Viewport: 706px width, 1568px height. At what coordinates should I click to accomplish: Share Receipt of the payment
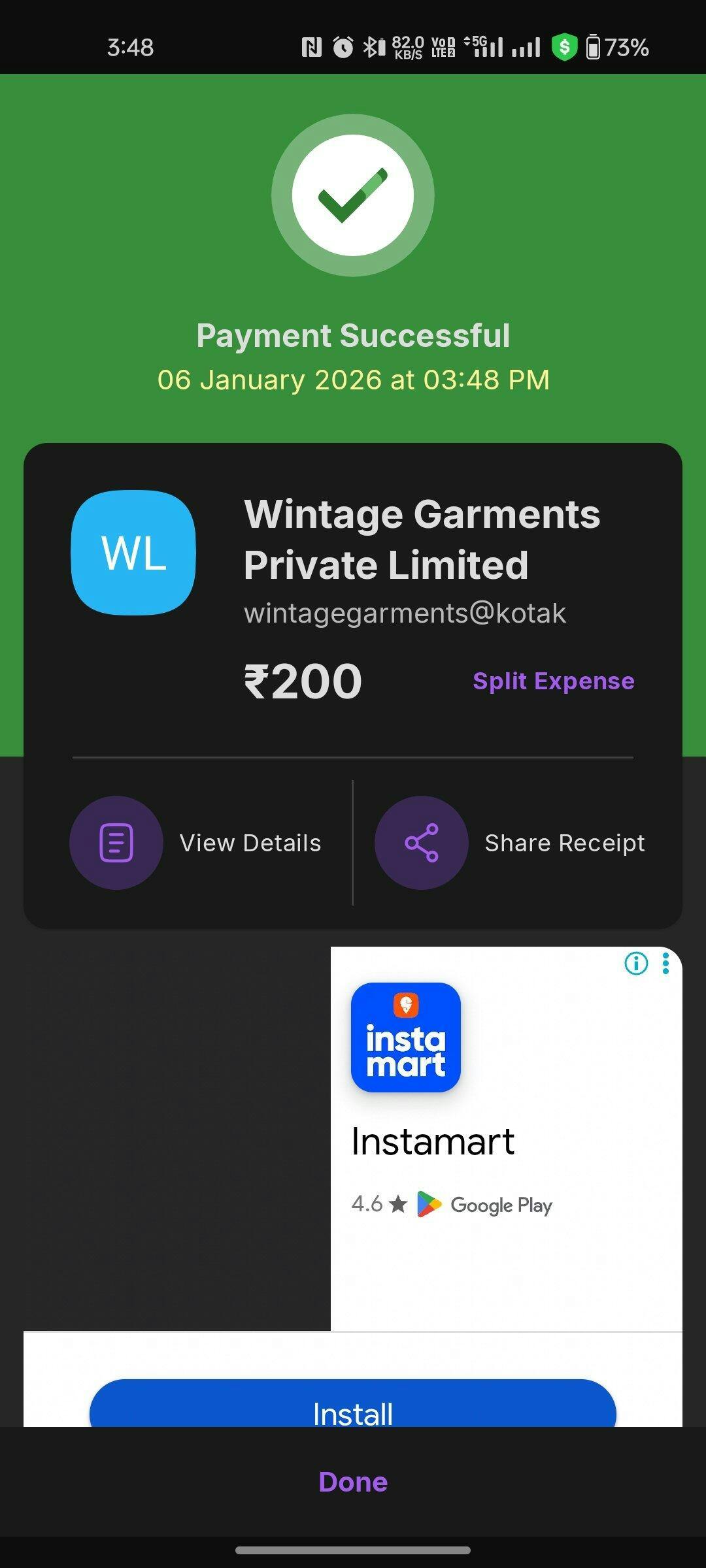[510, 843]
